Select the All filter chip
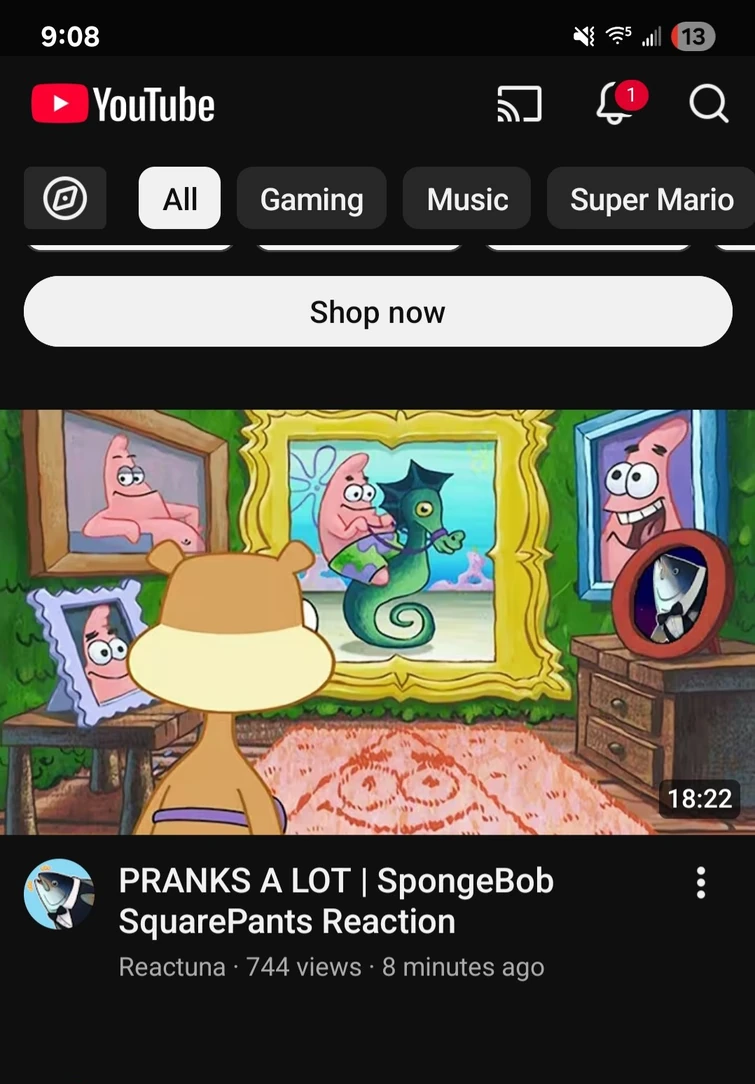Image resolution: width=755 pixels, height=1084 pixels. click(x=179, y=199)
